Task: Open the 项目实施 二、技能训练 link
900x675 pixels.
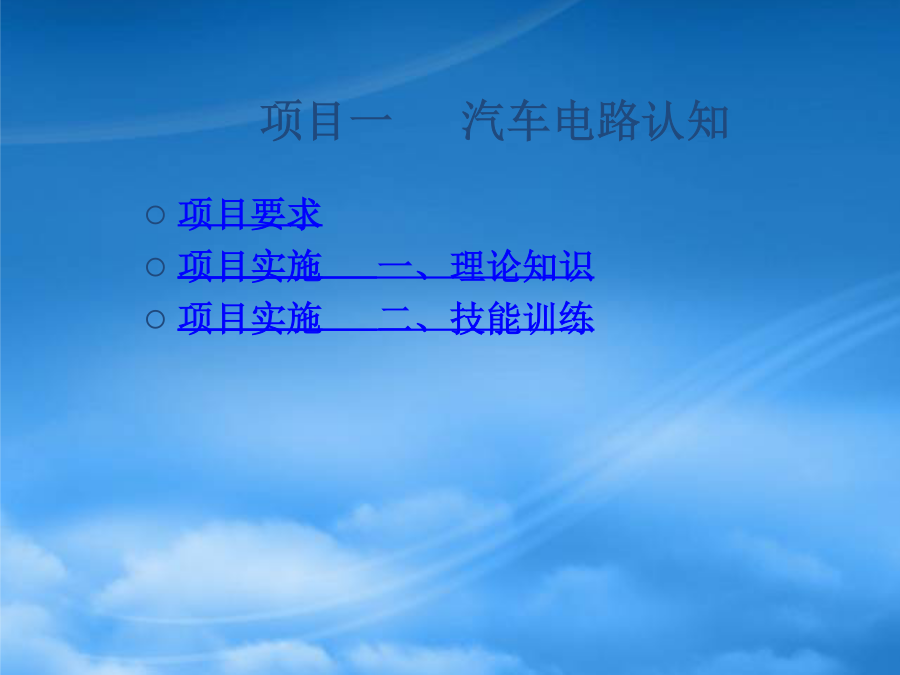Action: 385,319
